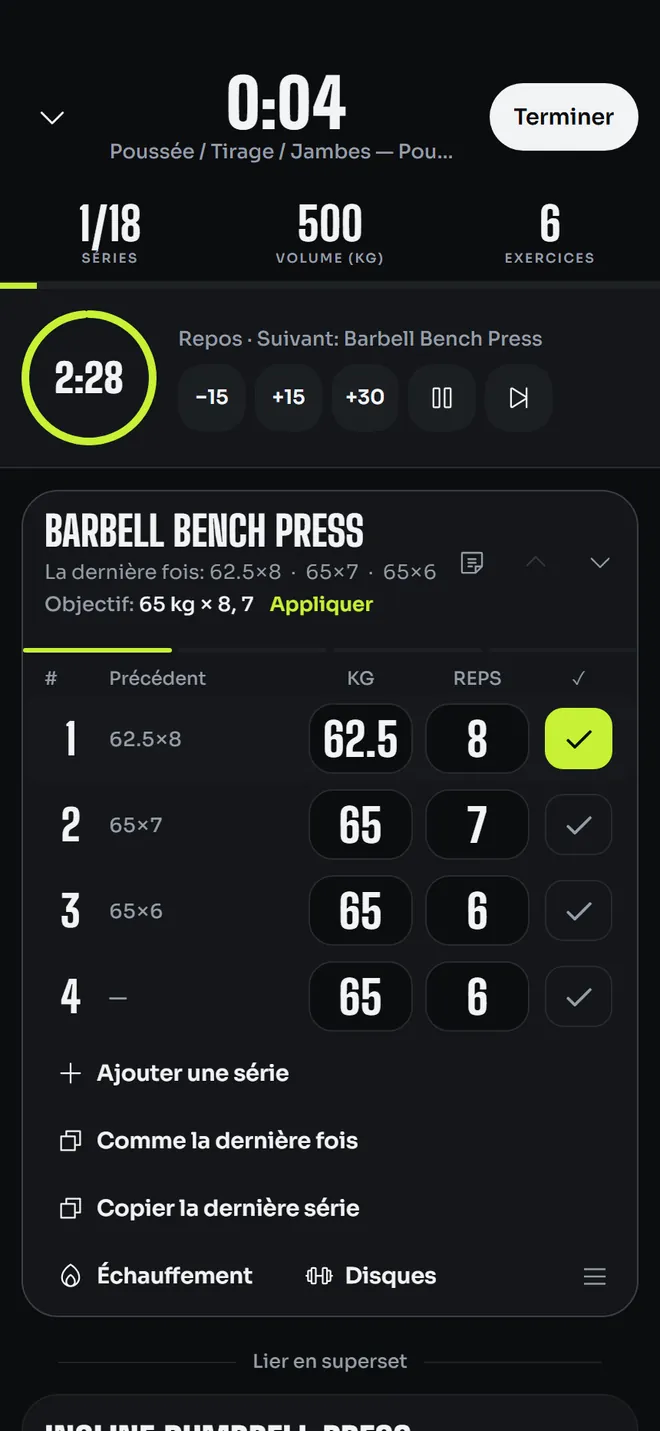Select Copier la dernière série
660x1431 pixels.
(x=210, y=1208)
